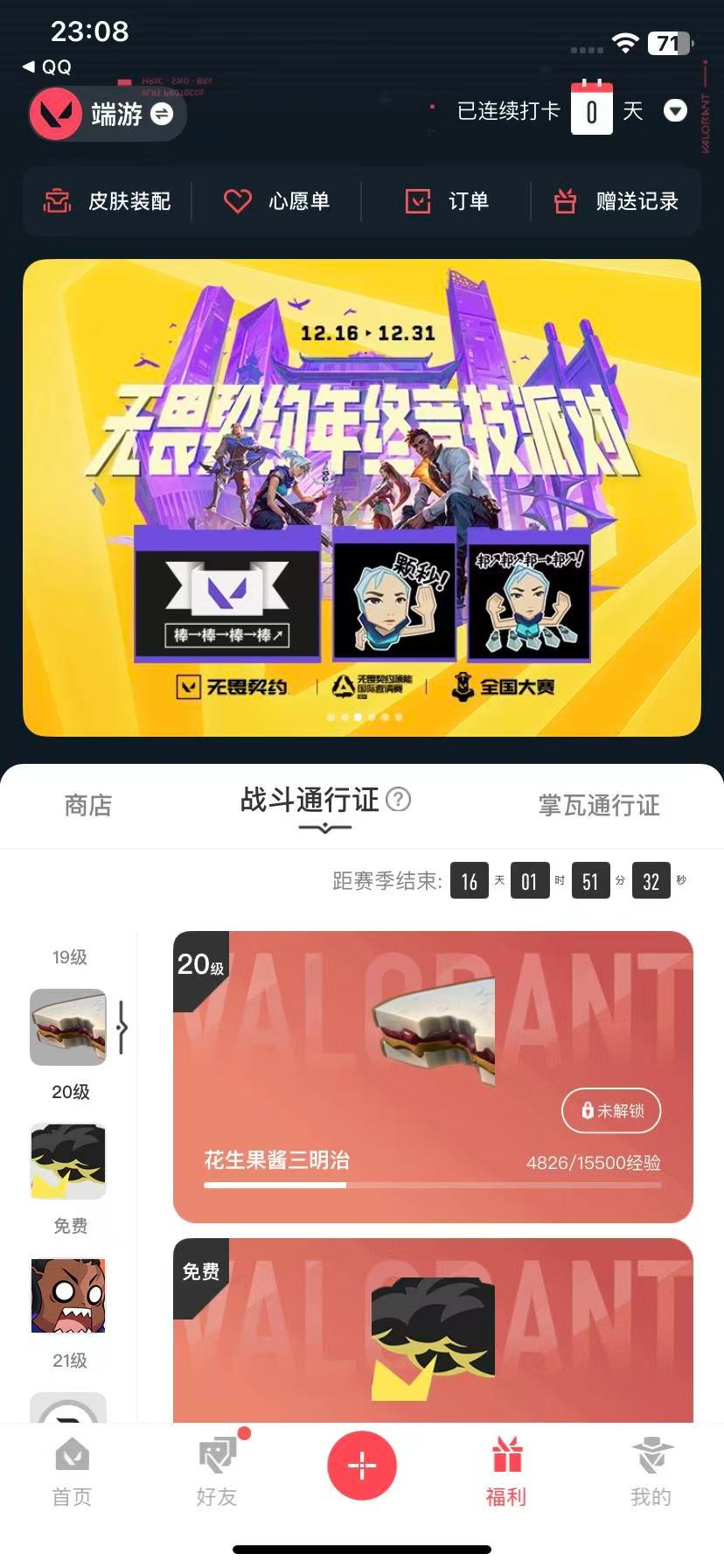The height and width of the screenshot is (1568, 724).
Task: Tap 未解锁 on the level 20 reward
Action: point(610,1111)
